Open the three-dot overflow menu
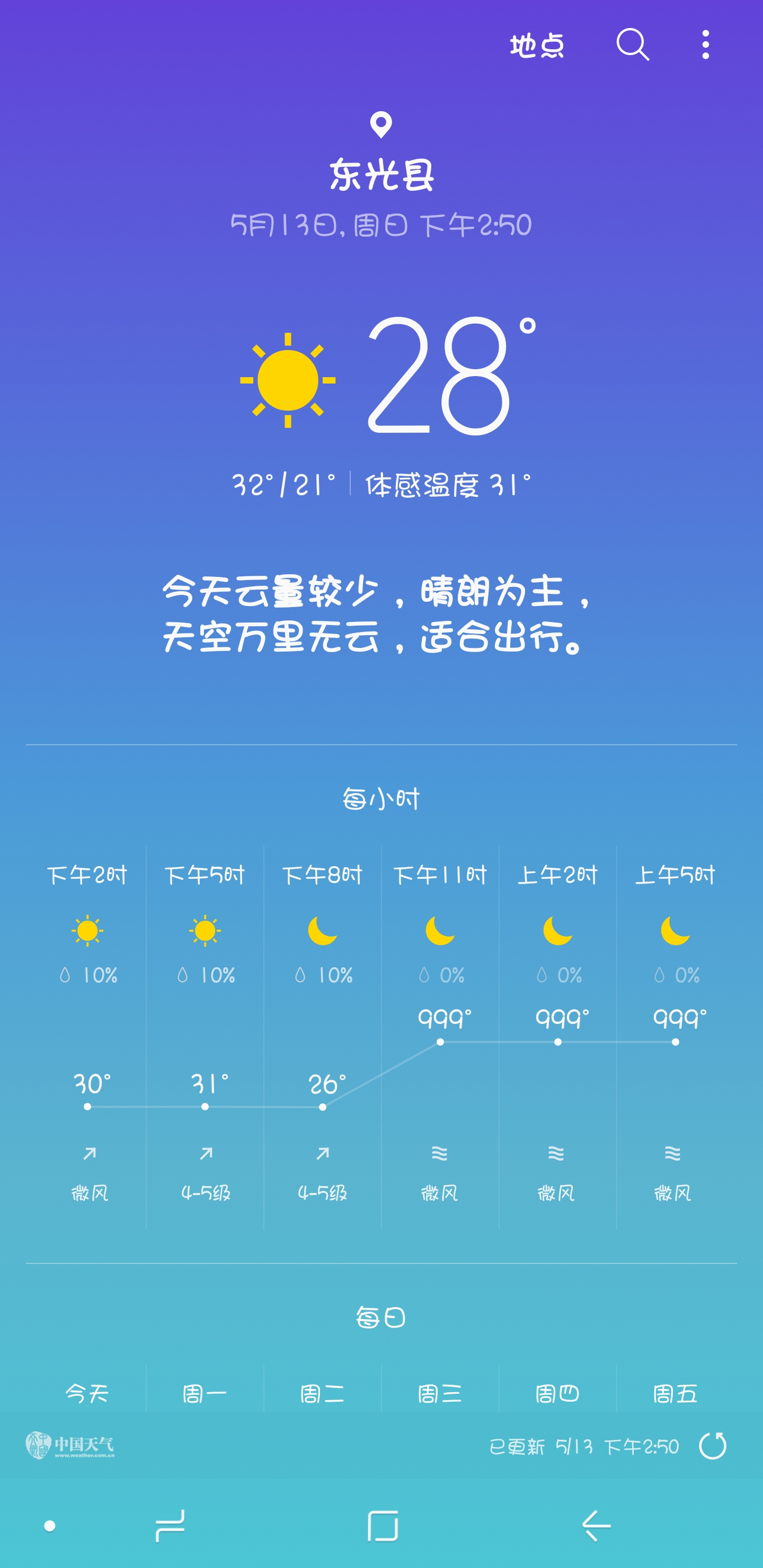 [x=705, y=44]
